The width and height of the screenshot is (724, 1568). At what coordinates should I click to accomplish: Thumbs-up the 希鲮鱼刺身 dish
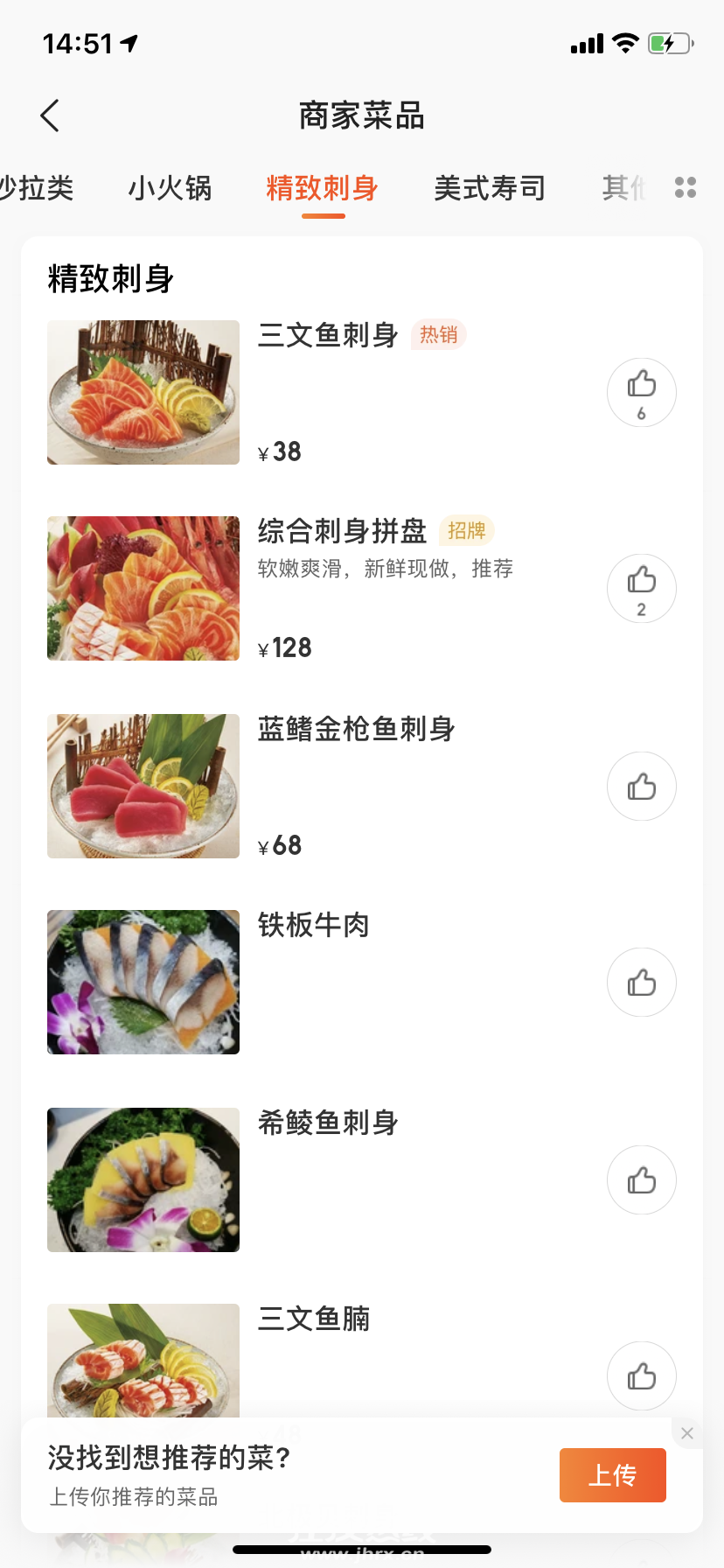(x=641, y=1179)
